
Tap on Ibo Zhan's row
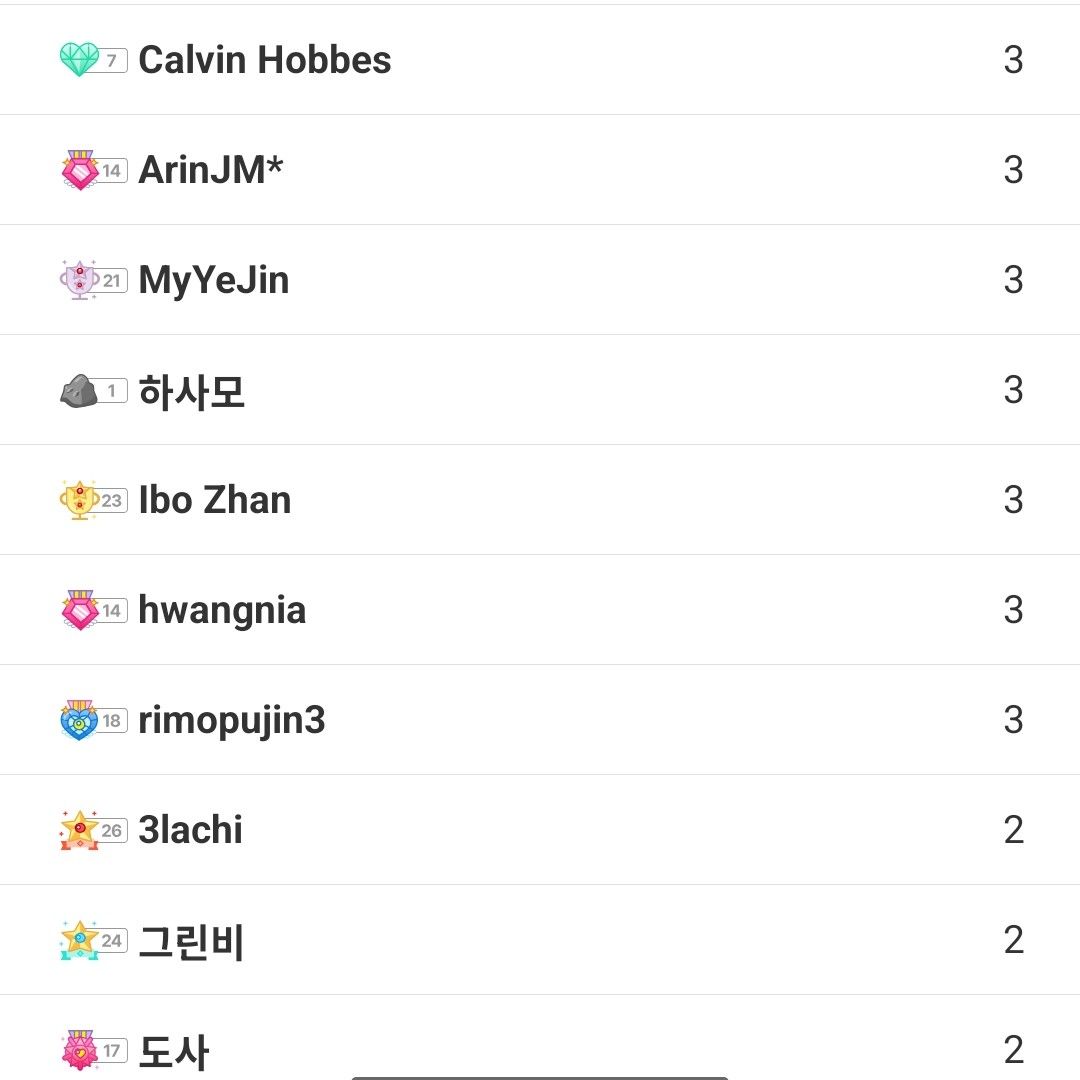(x=215, y=500)
